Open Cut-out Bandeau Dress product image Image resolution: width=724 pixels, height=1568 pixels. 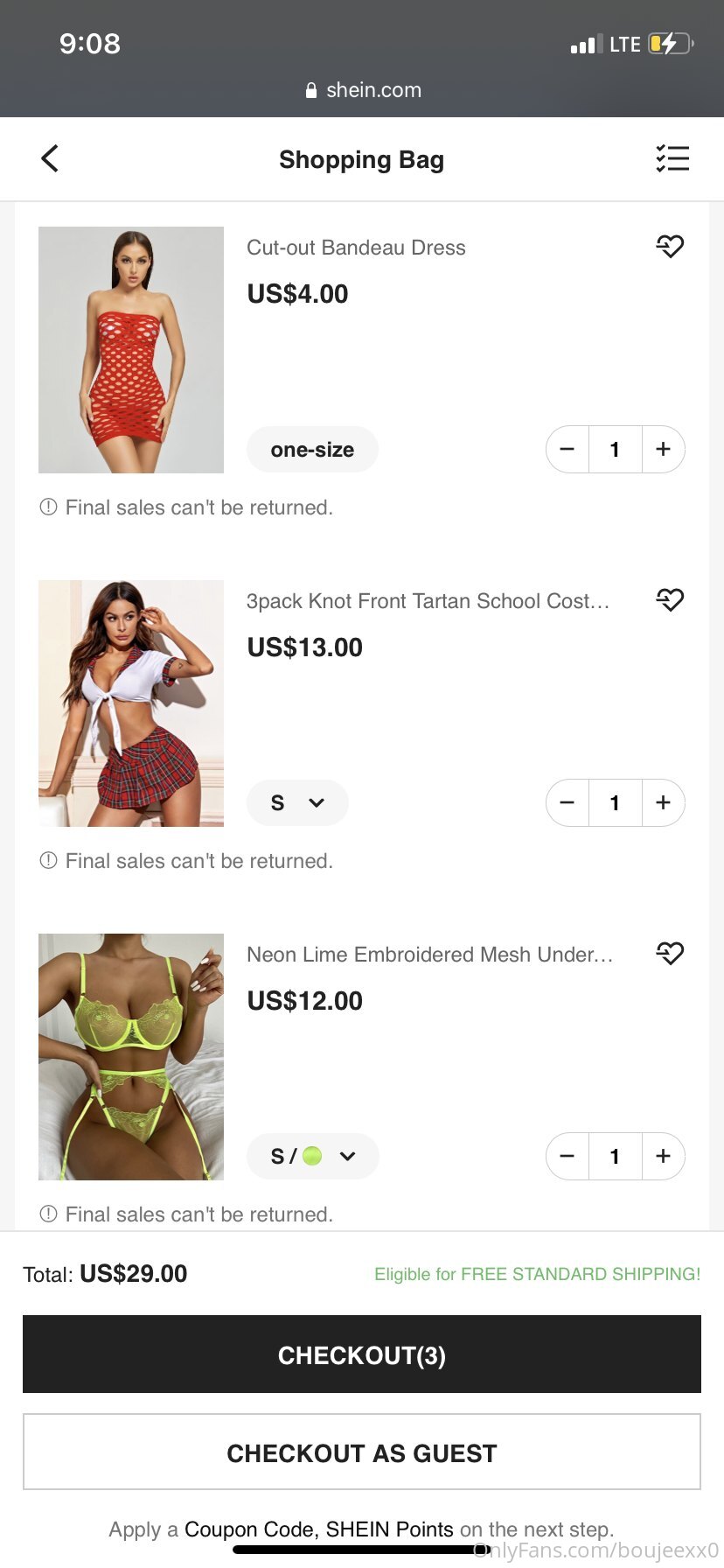pyautogui.click(x=131, y=350)
